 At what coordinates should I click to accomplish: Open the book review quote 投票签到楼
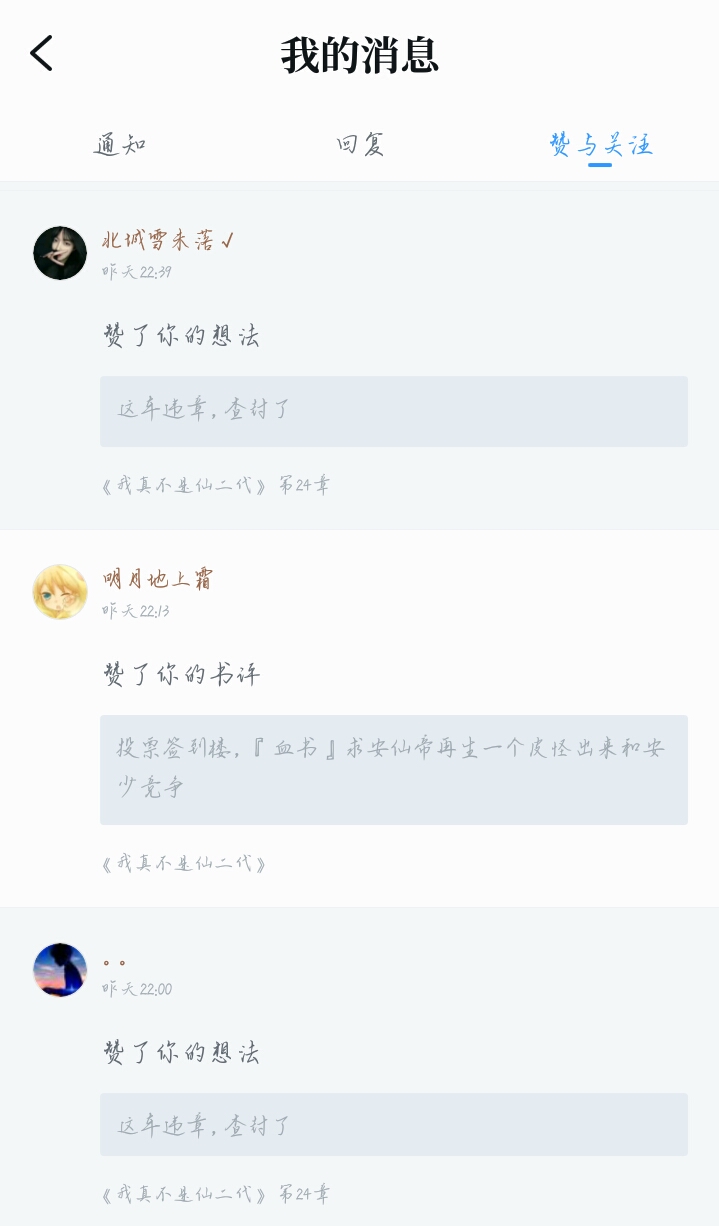point(393,769)
